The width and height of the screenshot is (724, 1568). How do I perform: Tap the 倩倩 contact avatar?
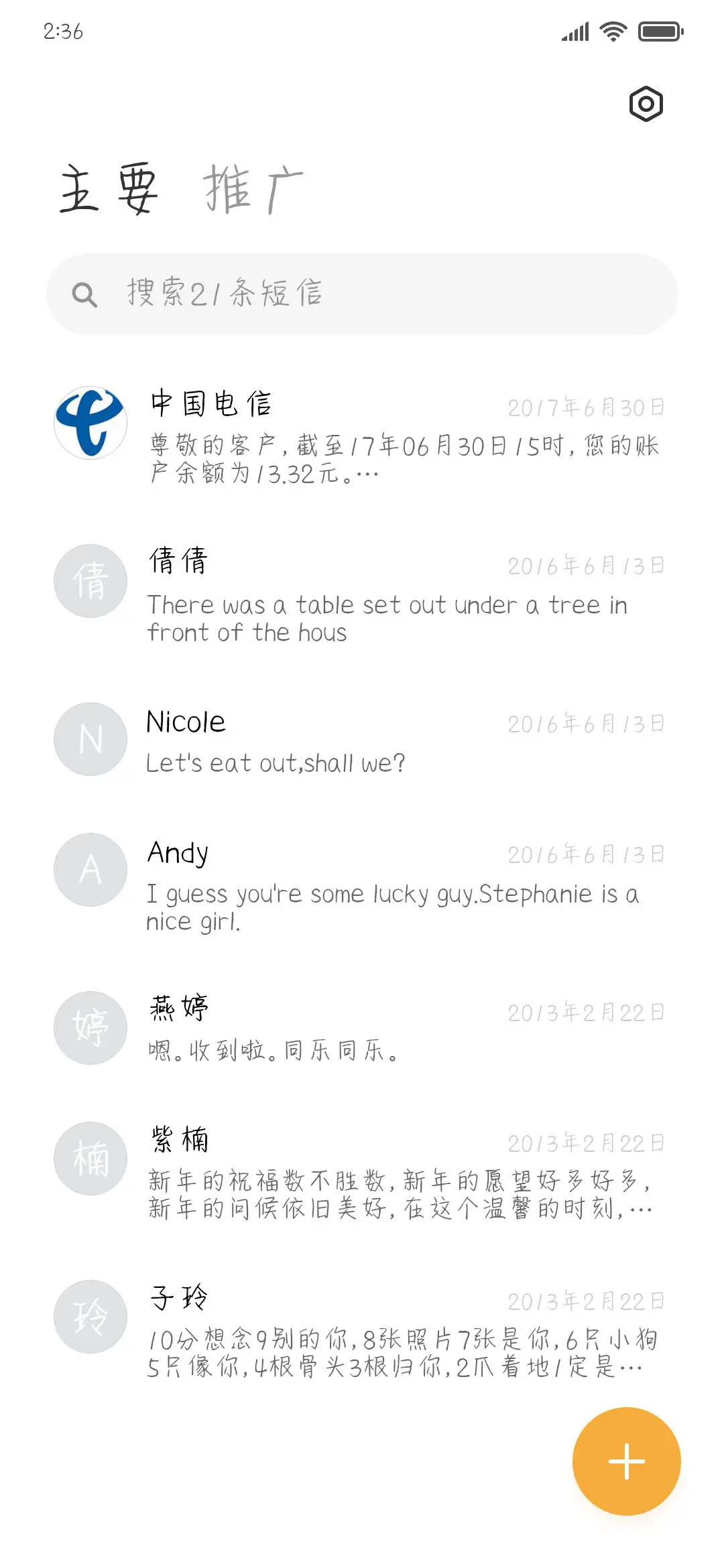click(90, 580)
